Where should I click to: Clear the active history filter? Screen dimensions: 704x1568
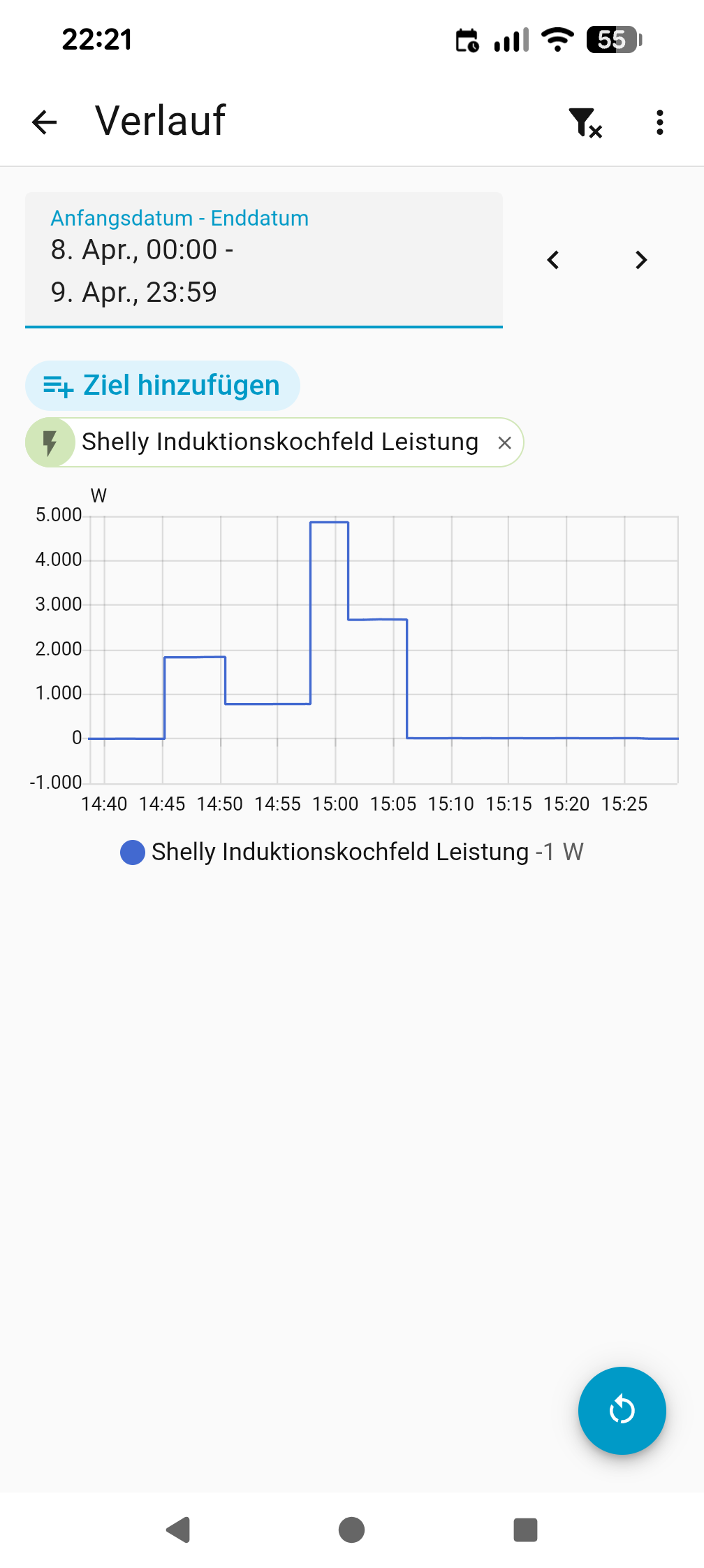point(585,123)
